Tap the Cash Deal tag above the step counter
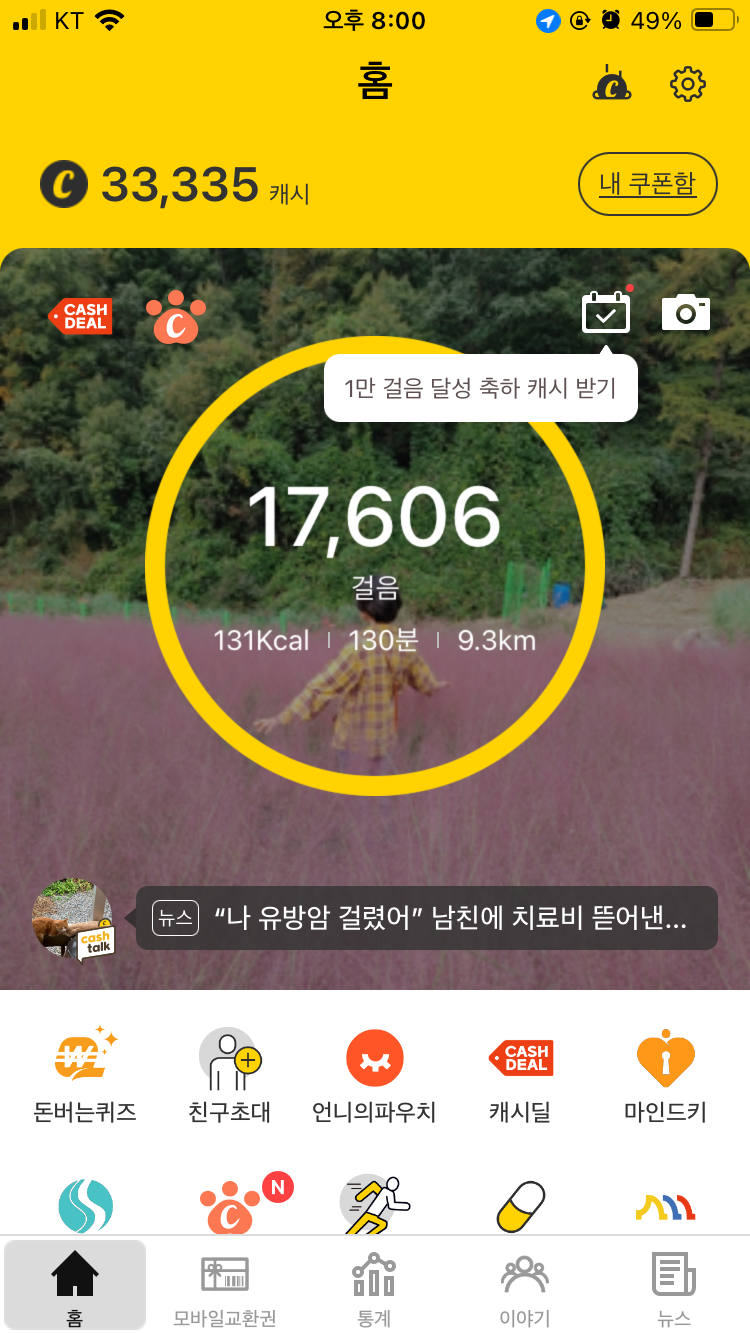 pos(81,316)
